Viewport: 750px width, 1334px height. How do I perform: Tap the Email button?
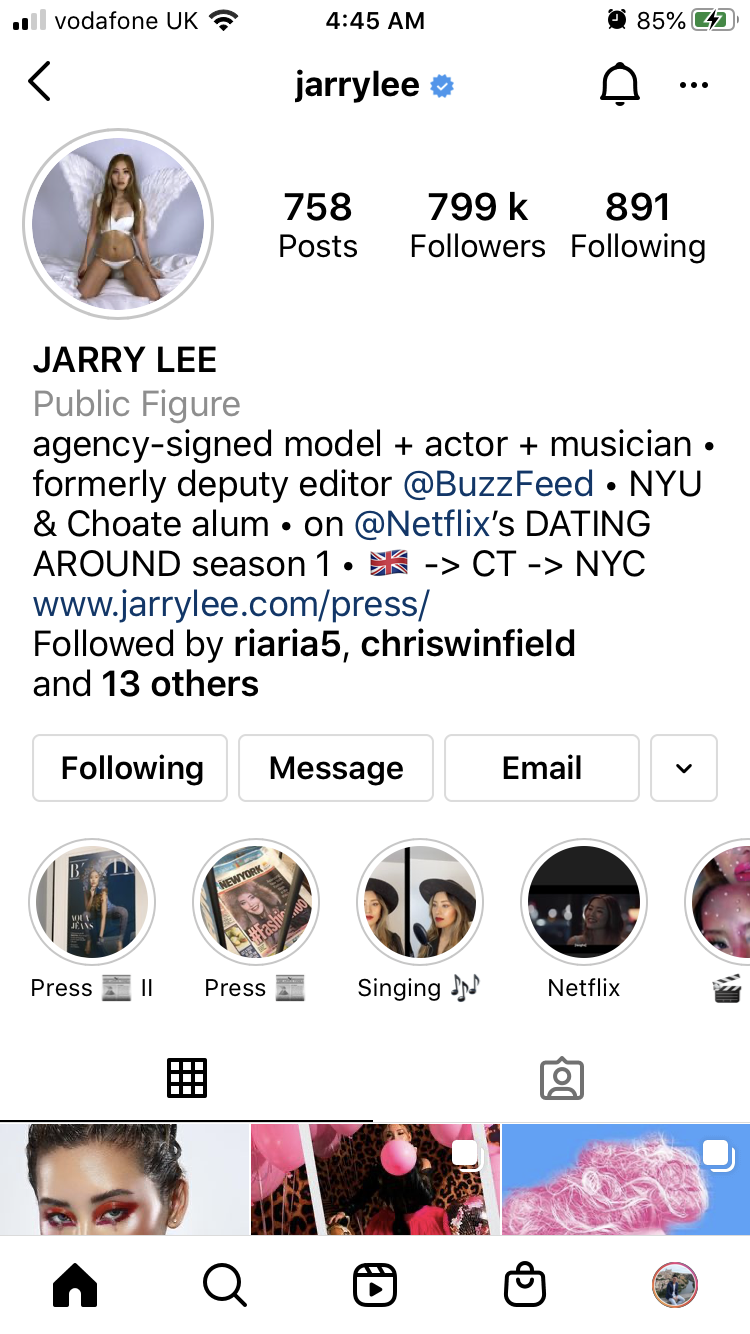tap(541, 768)
